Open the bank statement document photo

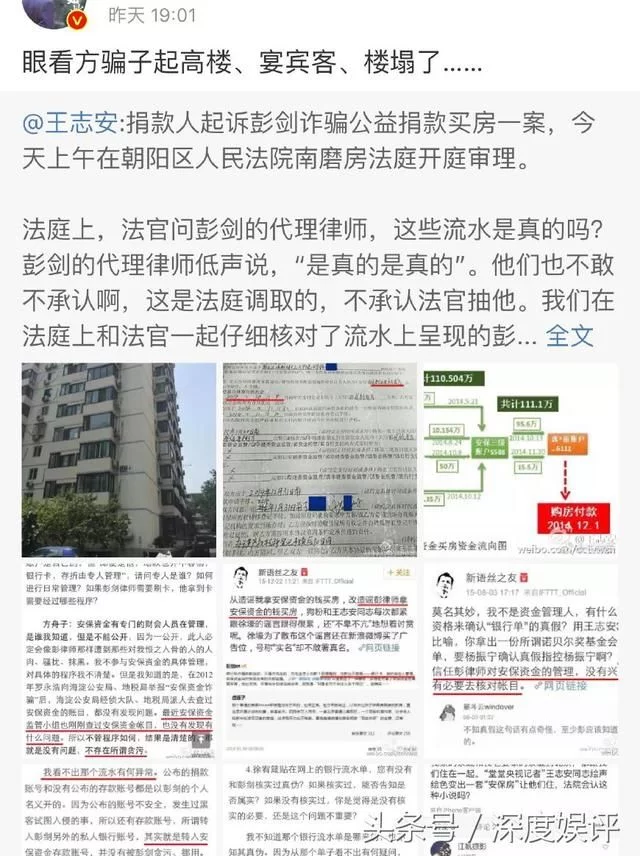[x=319, y=458]
